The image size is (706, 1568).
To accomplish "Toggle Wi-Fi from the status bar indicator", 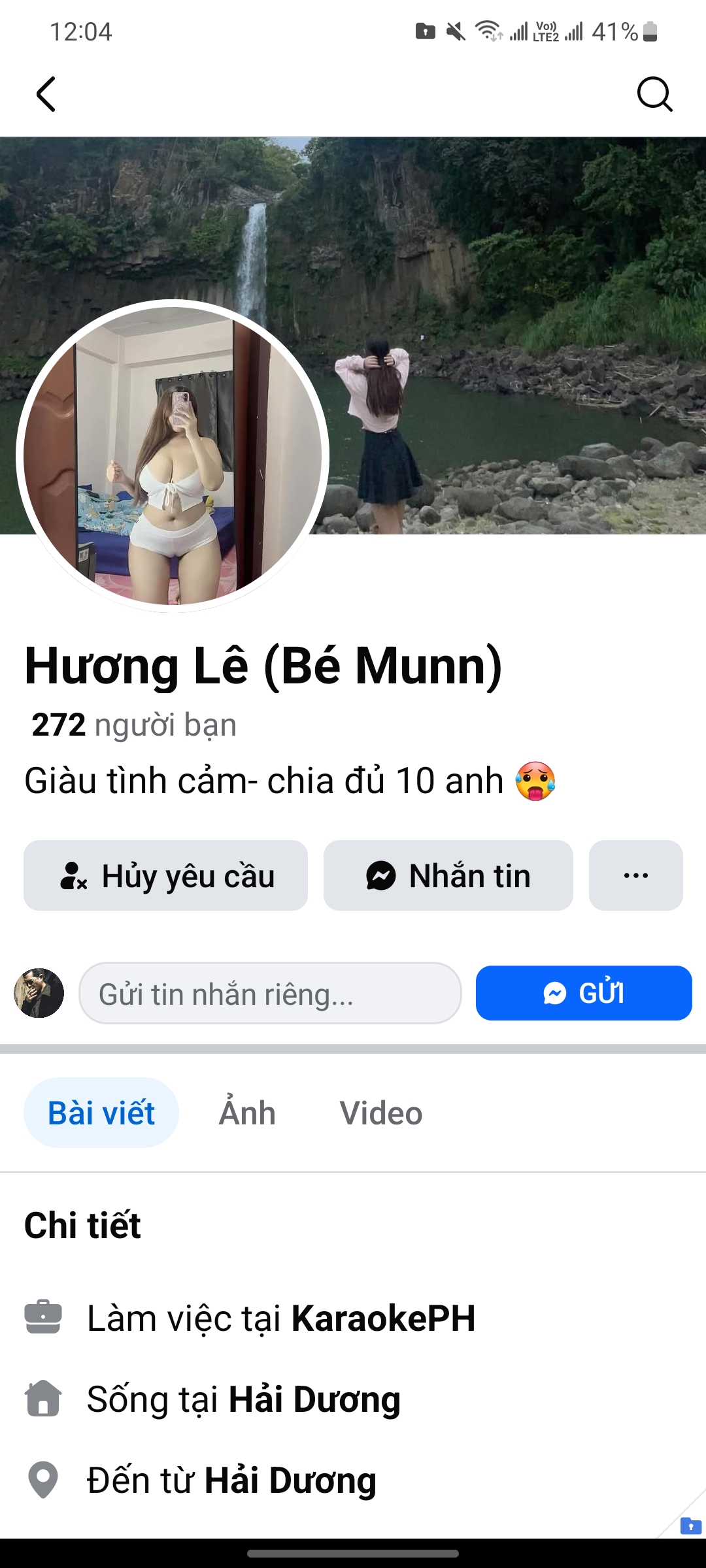I will pyautogui.click(x=487, y=31).
